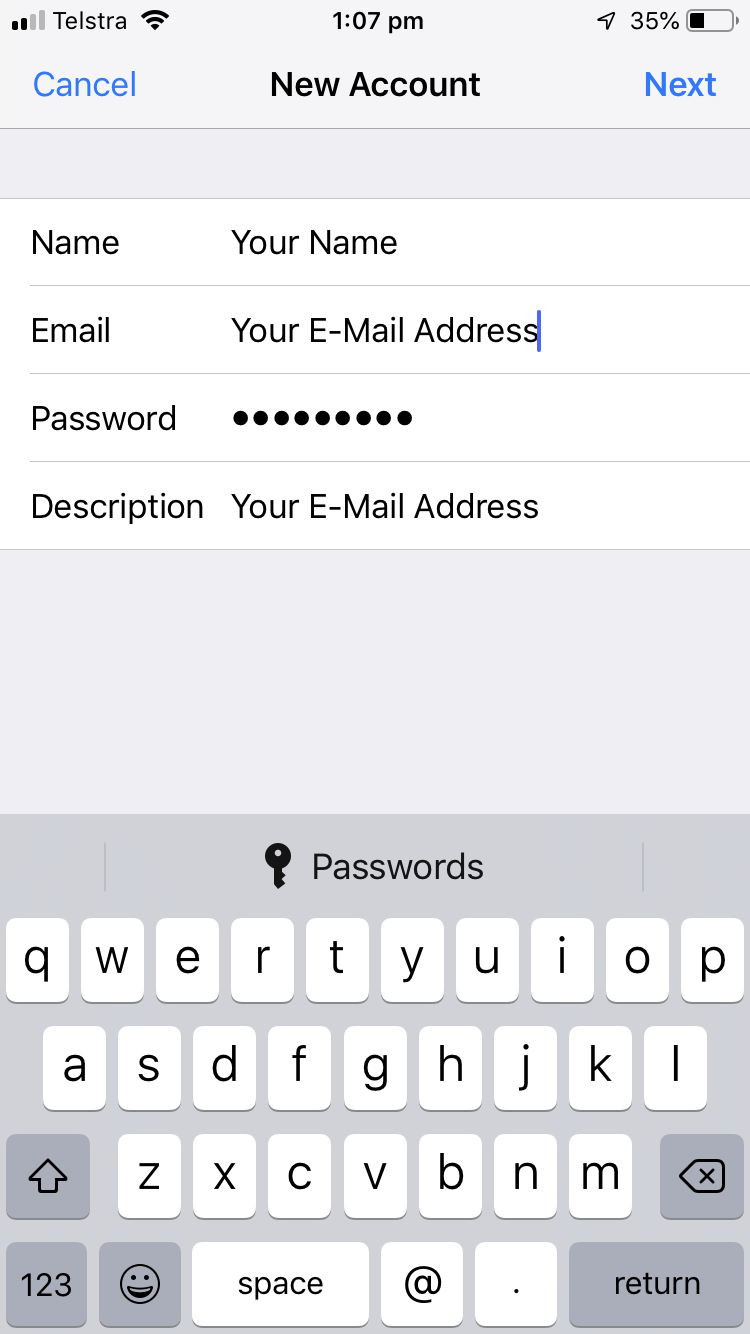The height and width of the screenshot is (1334, 750).
Task: Tap Next to continue account setup
Action: (680, 85)
